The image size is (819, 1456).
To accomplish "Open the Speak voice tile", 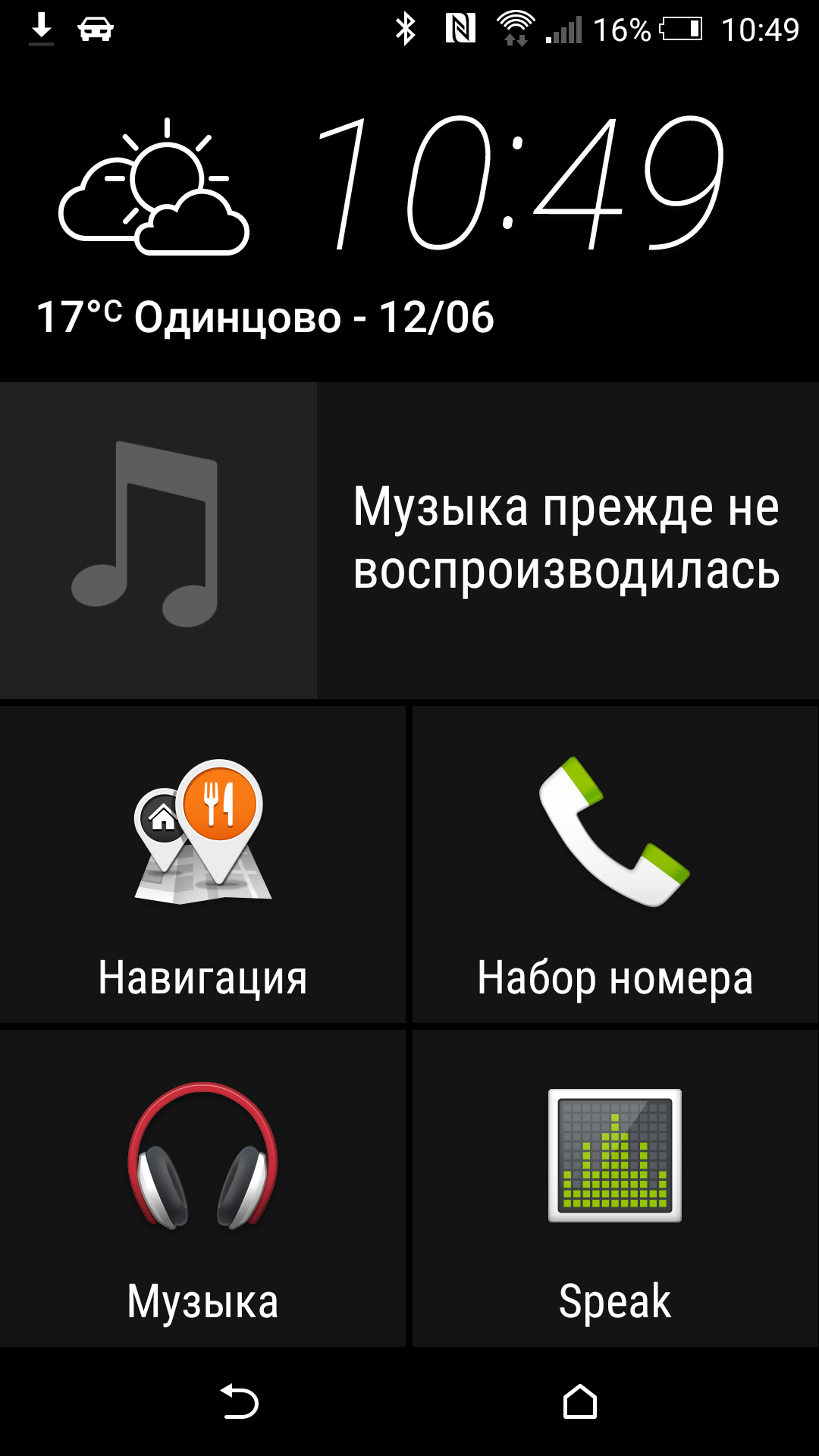I will click(x=615, y=1188).
